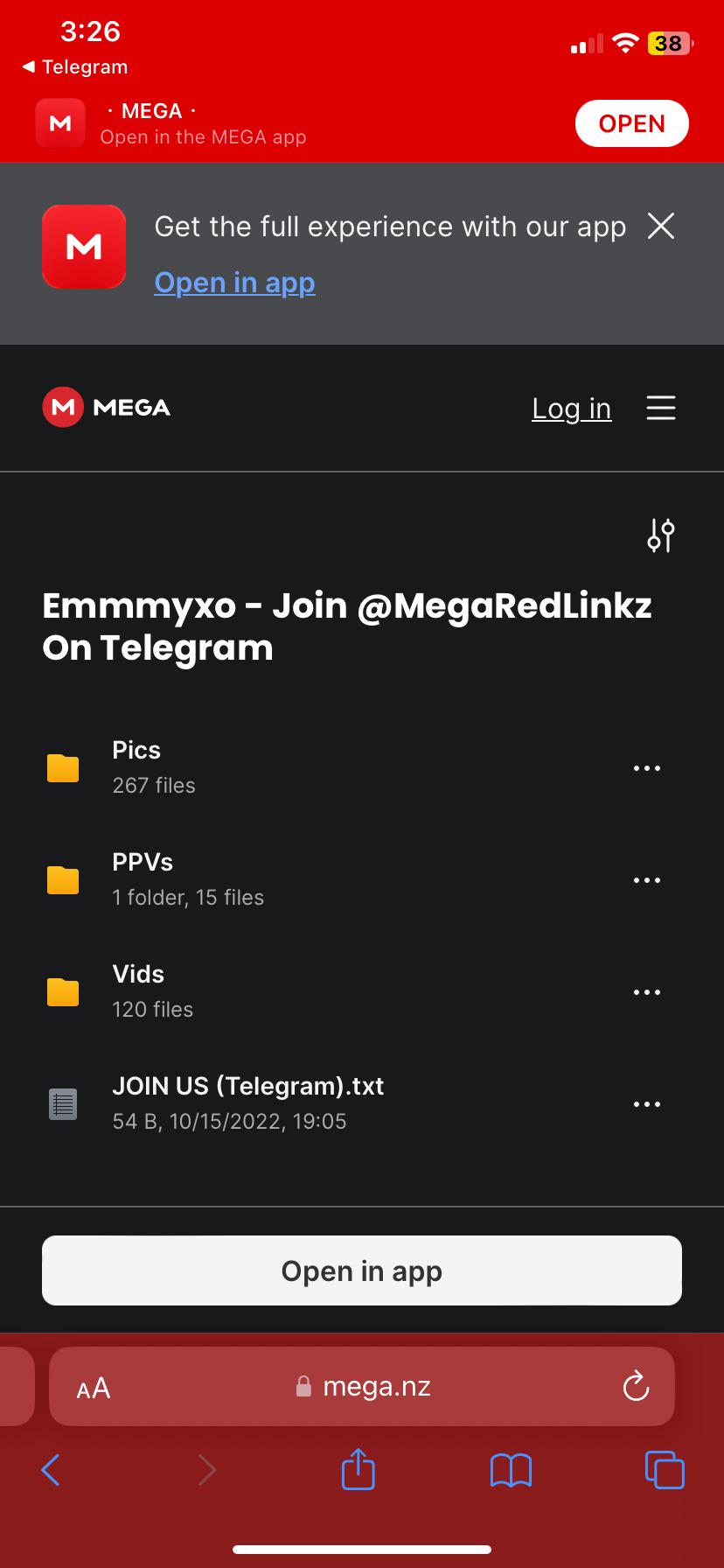This screenshot has width=724, height=1568.
Task: Click the sort and filter icon
Action: 660,536
